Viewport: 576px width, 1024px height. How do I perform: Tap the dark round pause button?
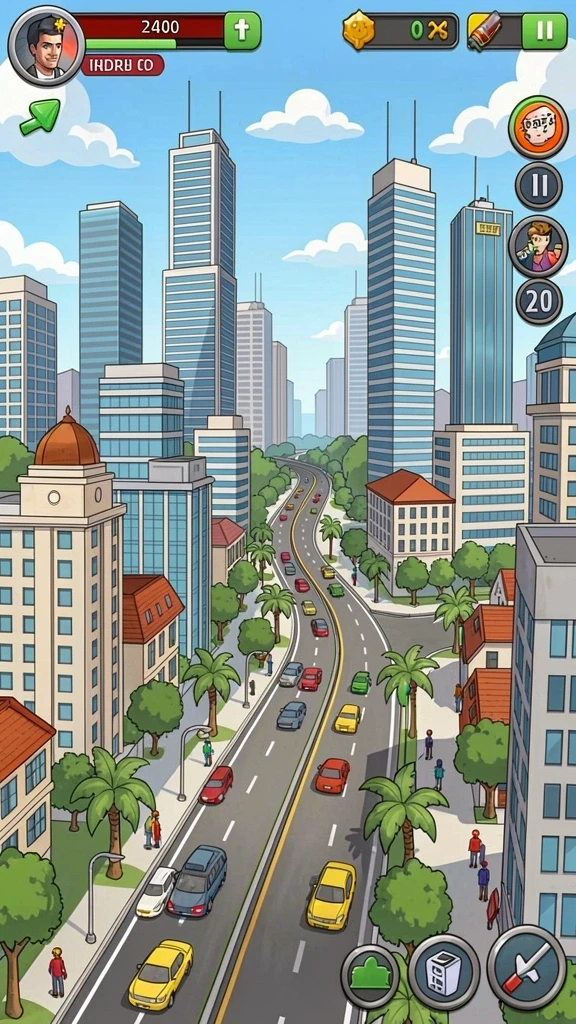point(539,185)
